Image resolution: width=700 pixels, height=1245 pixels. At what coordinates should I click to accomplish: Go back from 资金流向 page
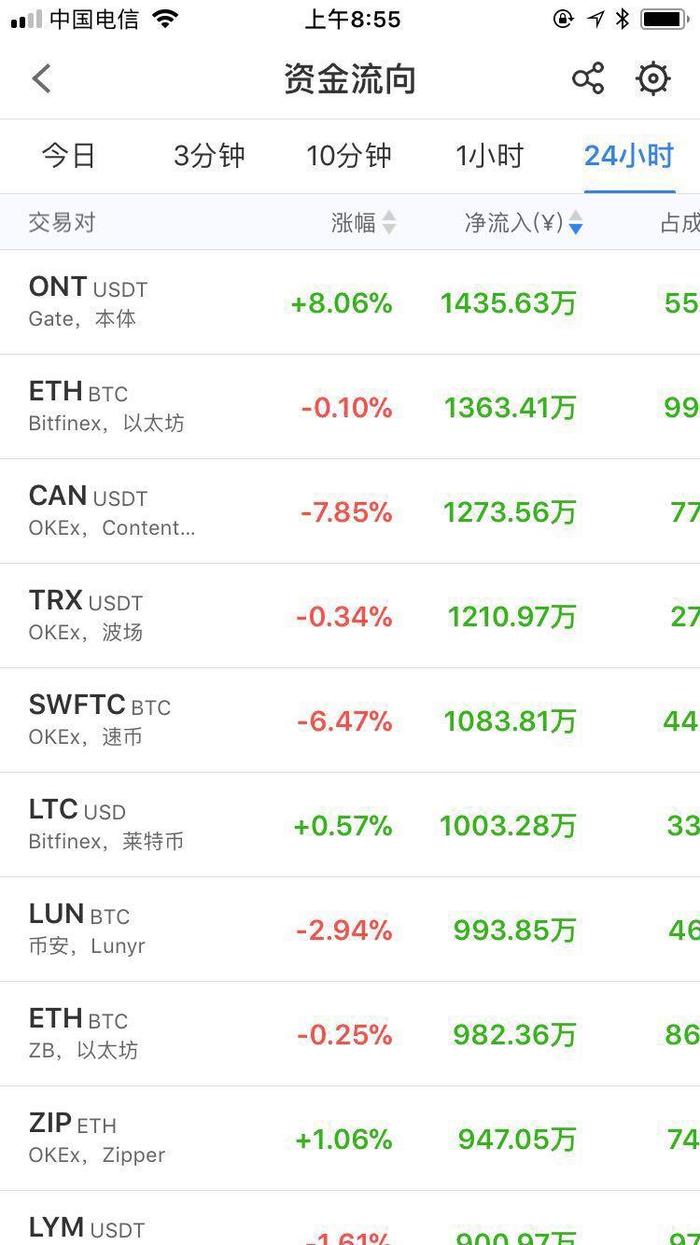pos(42,79)
